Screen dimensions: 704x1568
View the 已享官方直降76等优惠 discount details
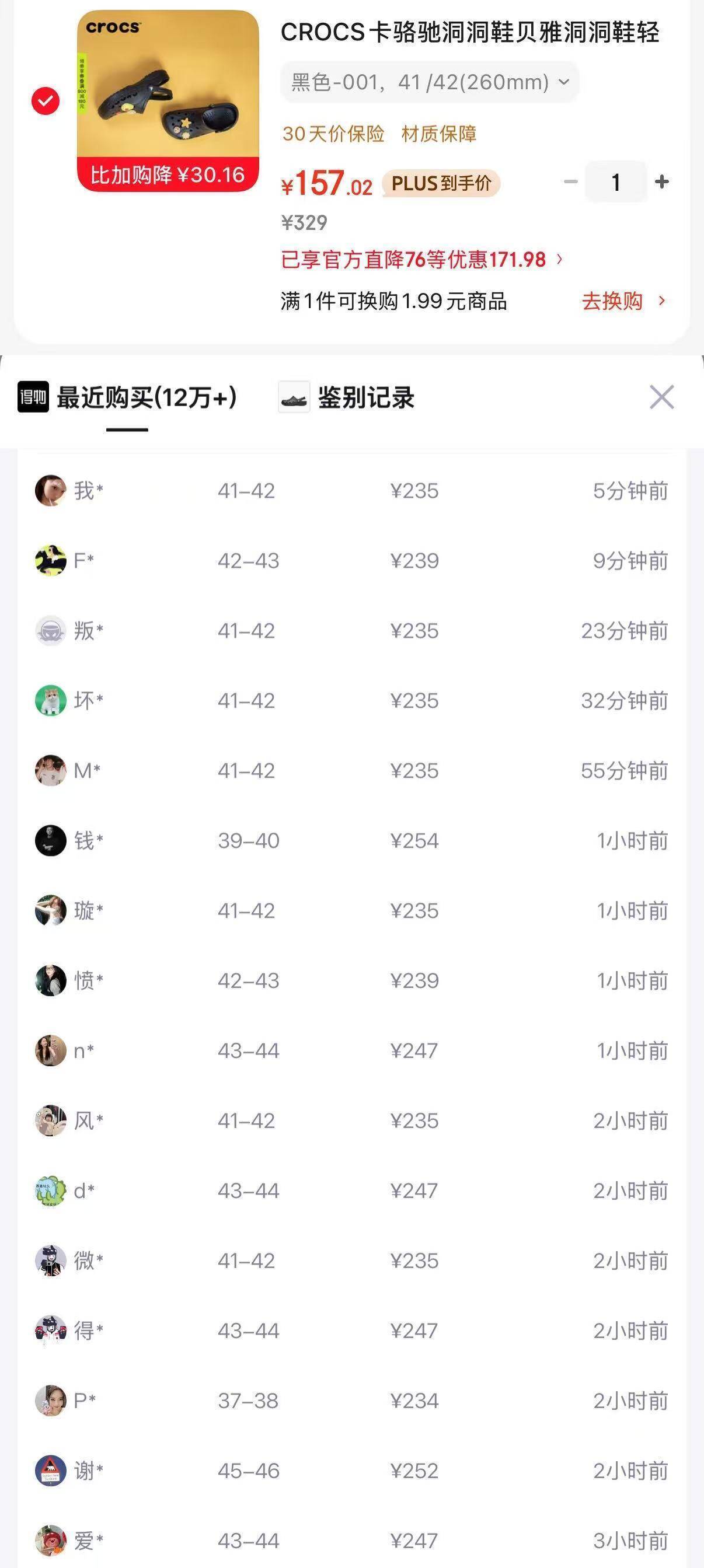(421, 260)
